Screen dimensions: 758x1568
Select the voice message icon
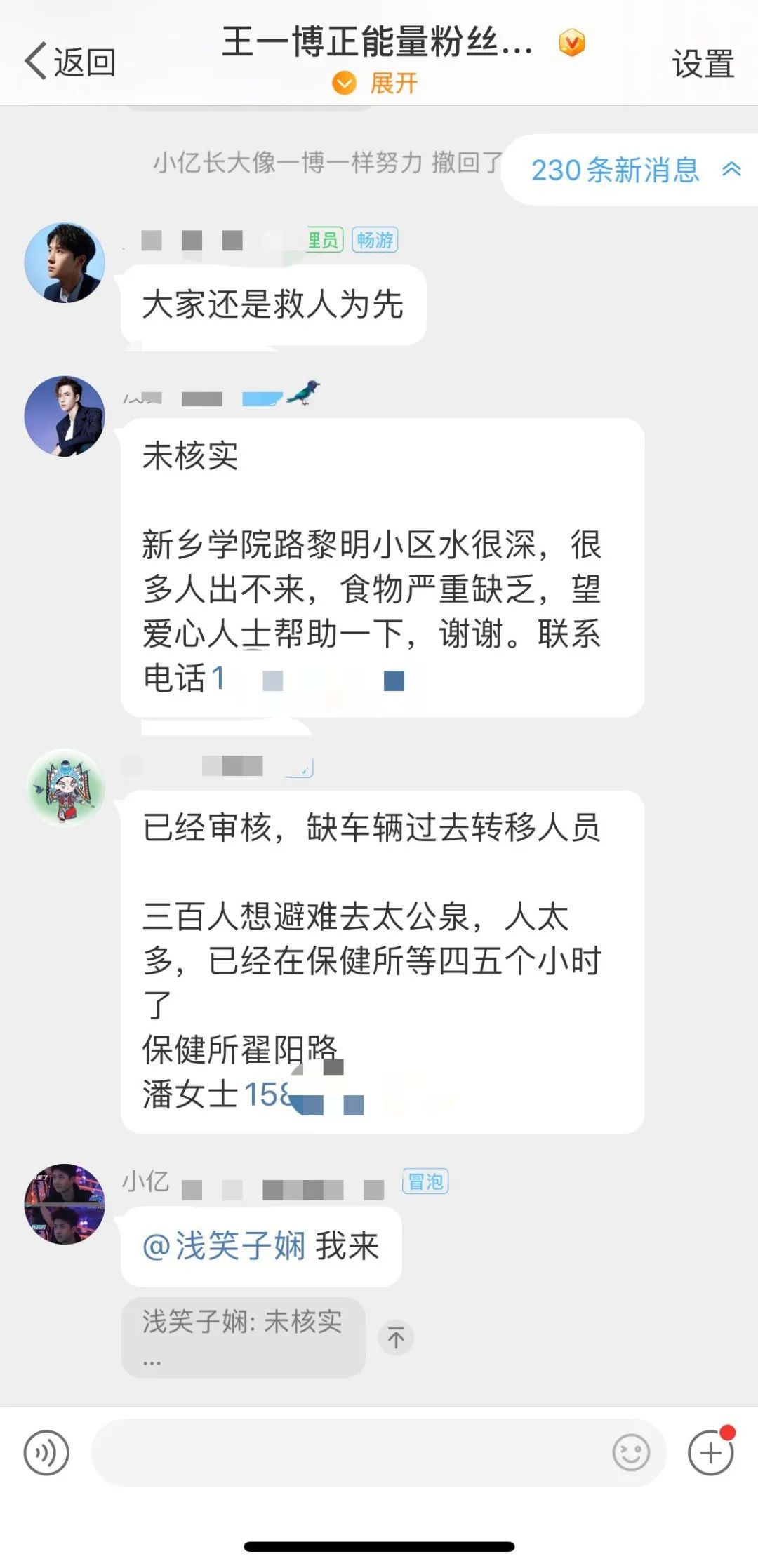(46, 1451)
